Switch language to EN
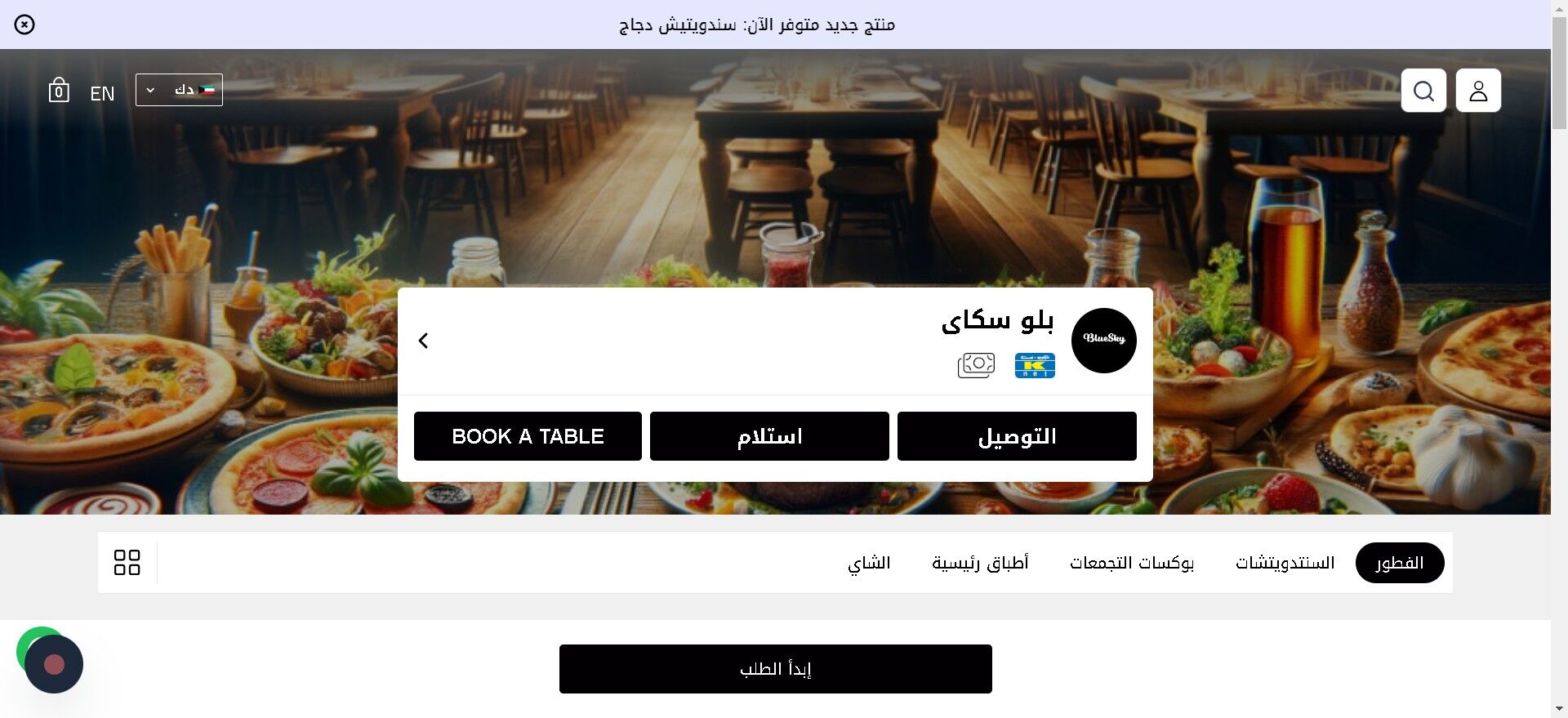Screen dimensions: 1568x718 tap(102, 94)
